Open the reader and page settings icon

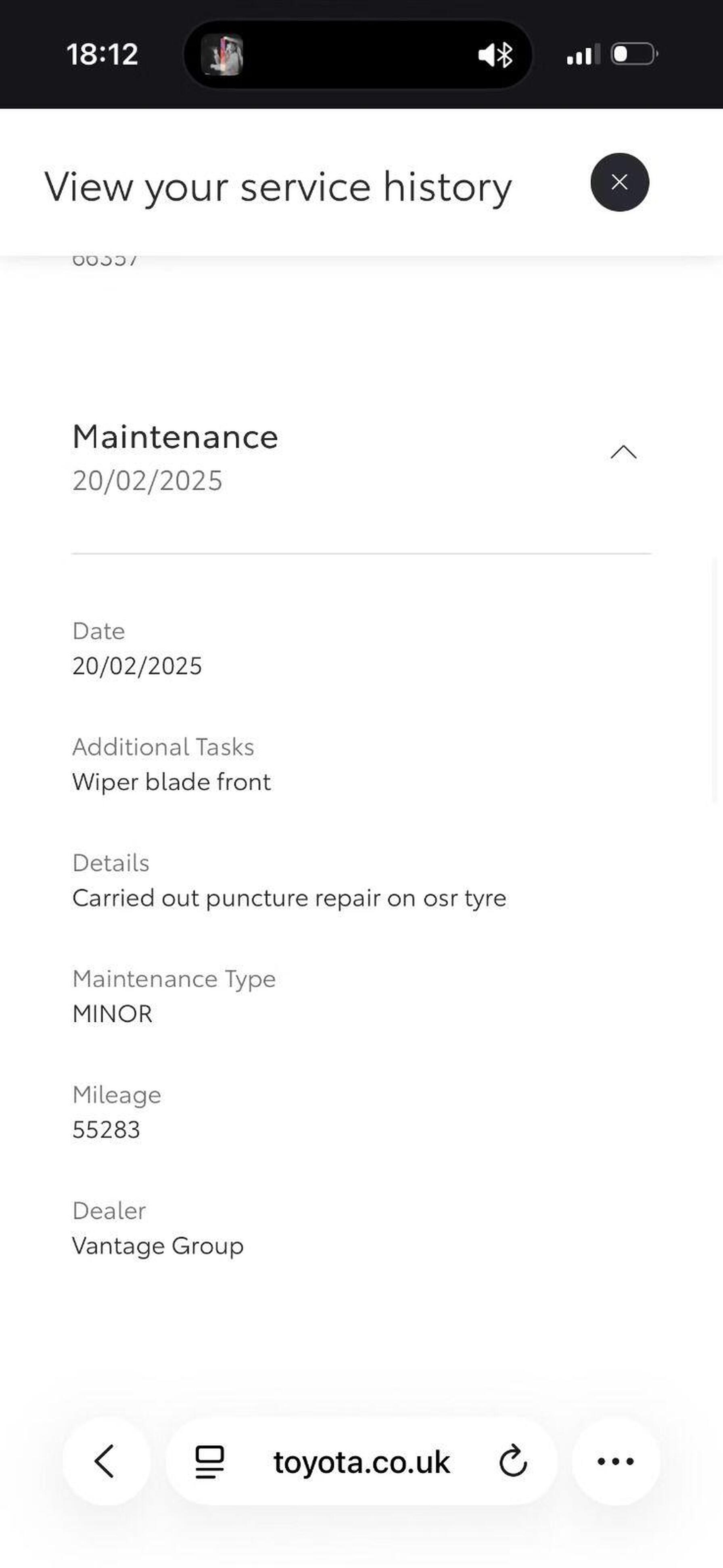[209, 1462]
